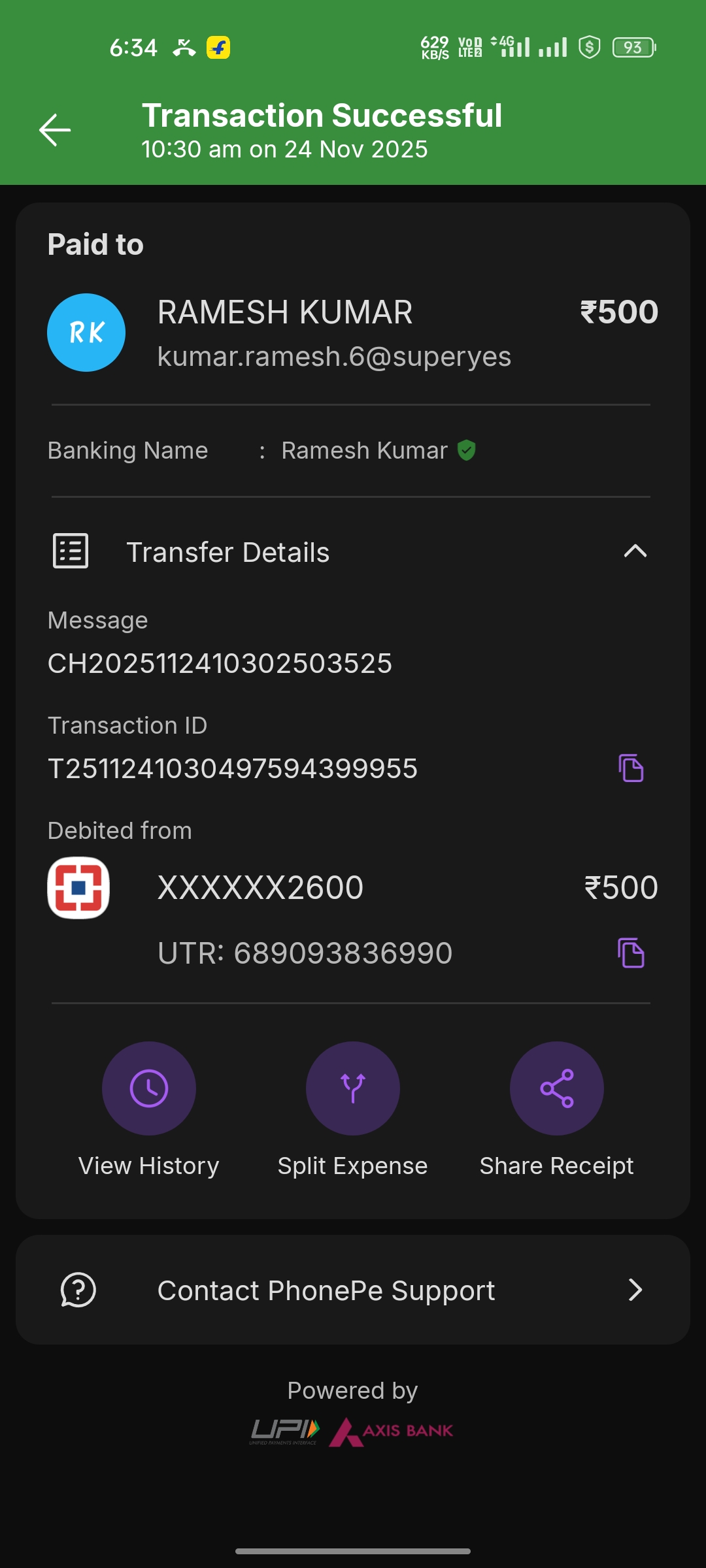Copy the UTR number
Screen dimensions: 706x1568
[x=631, y=953]
